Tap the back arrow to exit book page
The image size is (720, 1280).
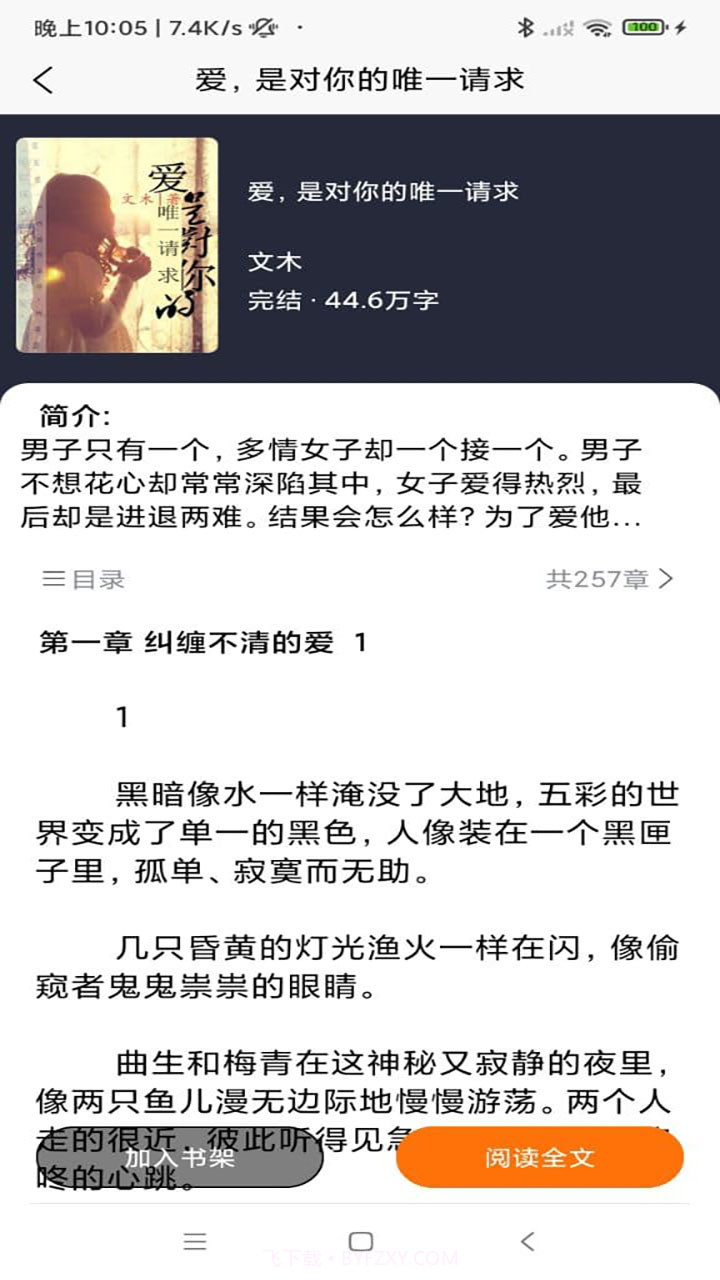click(x=42, y=79)
